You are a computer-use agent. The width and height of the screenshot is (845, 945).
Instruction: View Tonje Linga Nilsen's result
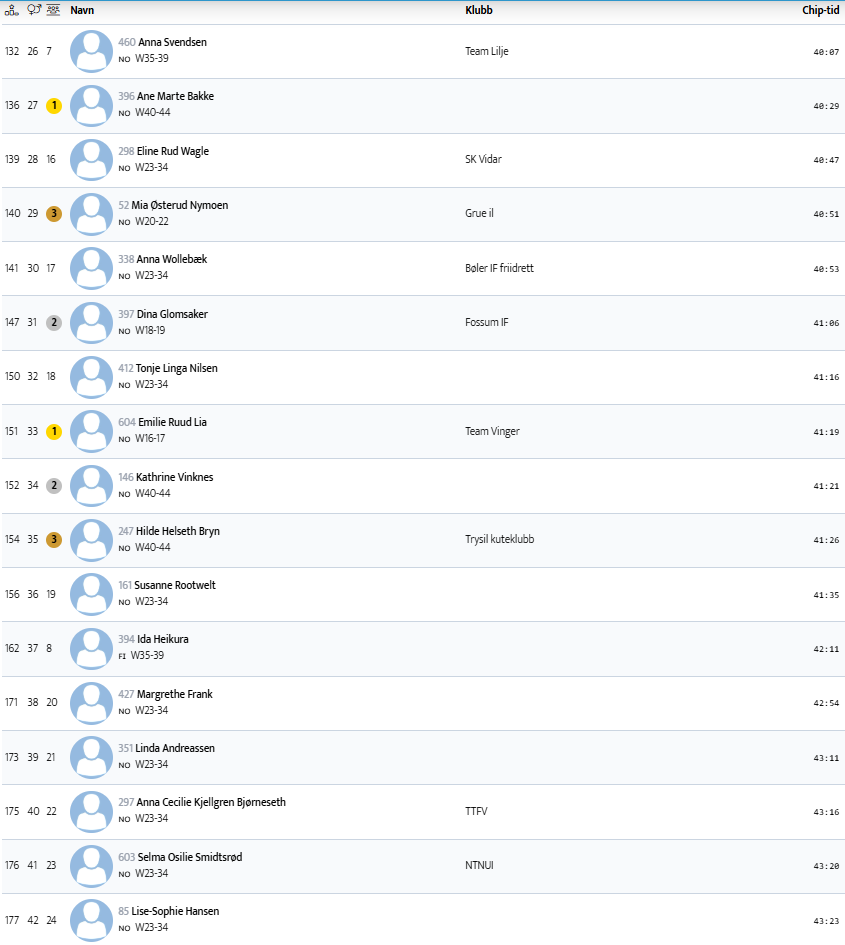[x=176, y=368]
